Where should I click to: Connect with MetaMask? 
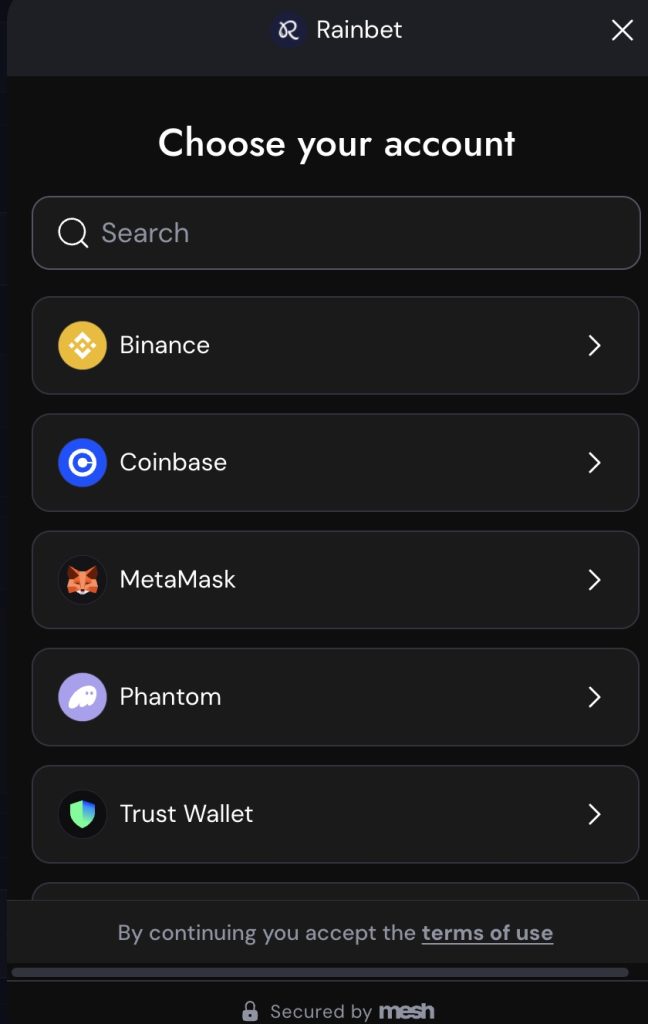pyautogui.click(x=335, y=579)
